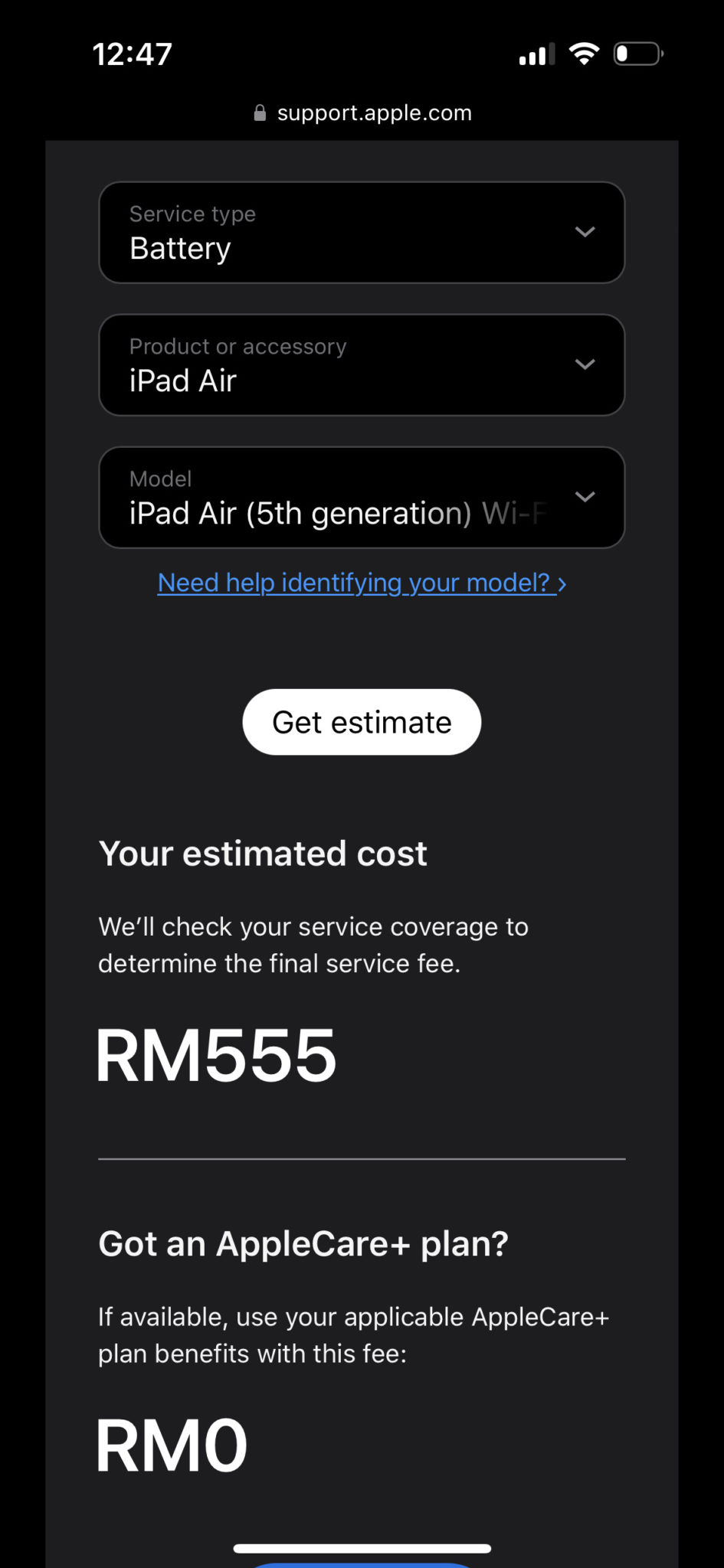Tap the Get estimate button

(362, 722)
